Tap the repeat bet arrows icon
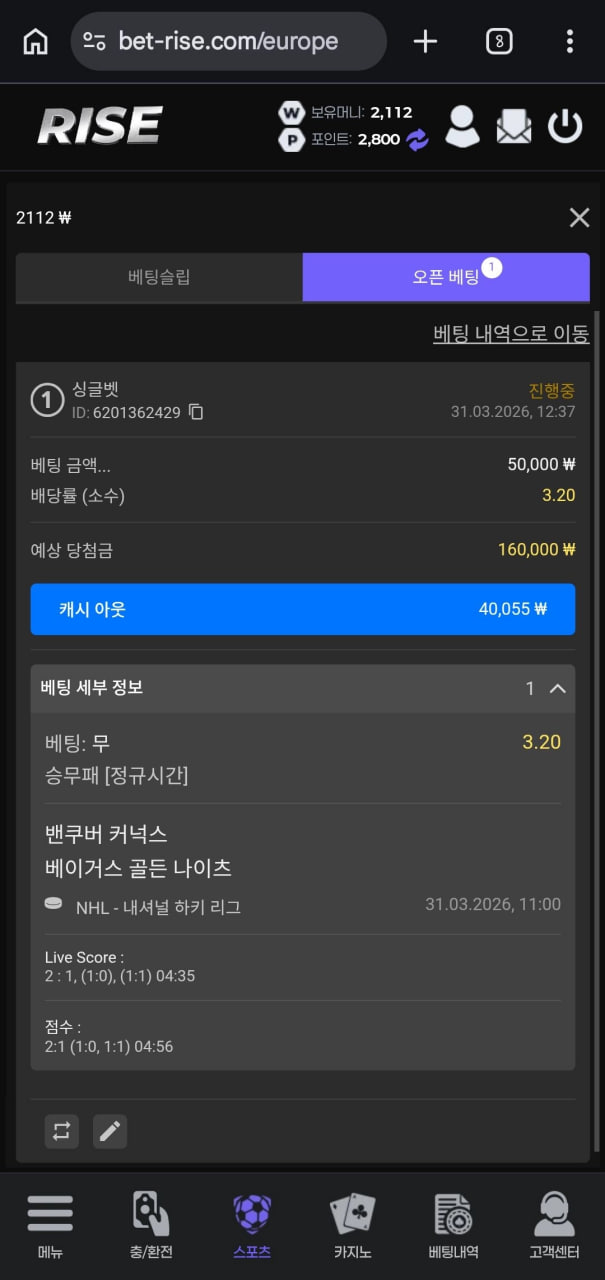 pos(62,1131)
